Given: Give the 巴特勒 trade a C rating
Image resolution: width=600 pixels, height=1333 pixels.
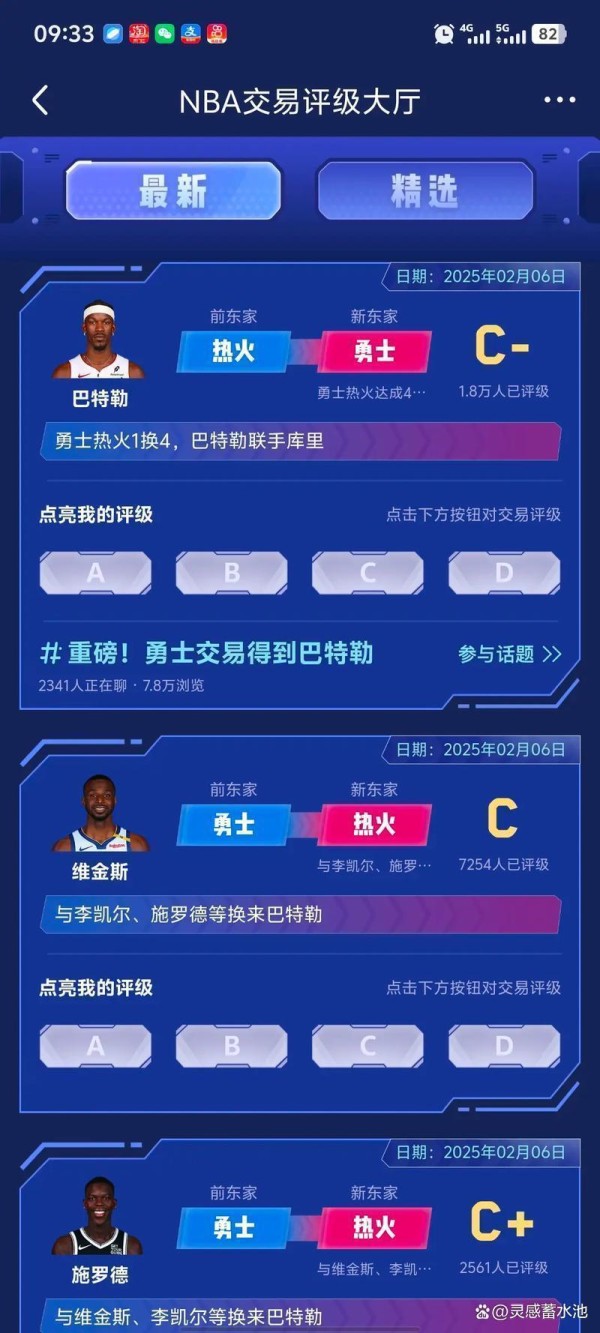Looking at the screenshot, I should pyautogui.click(x=368, y=573).
